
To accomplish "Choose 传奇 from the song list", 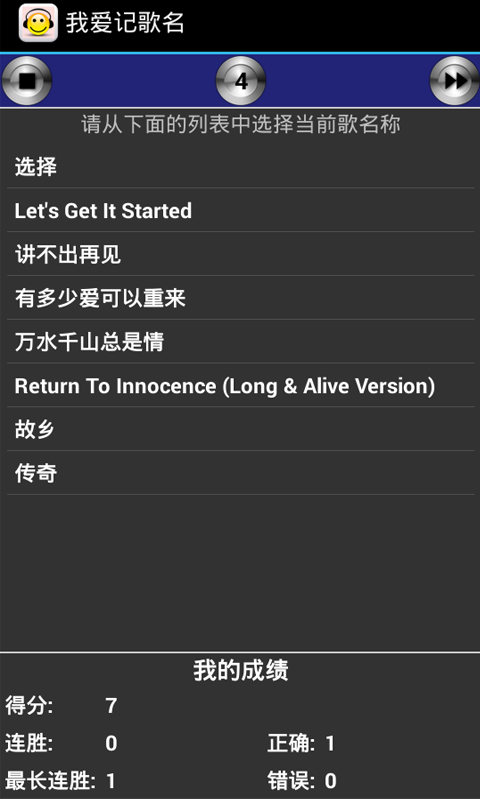I will click(241, 473).
